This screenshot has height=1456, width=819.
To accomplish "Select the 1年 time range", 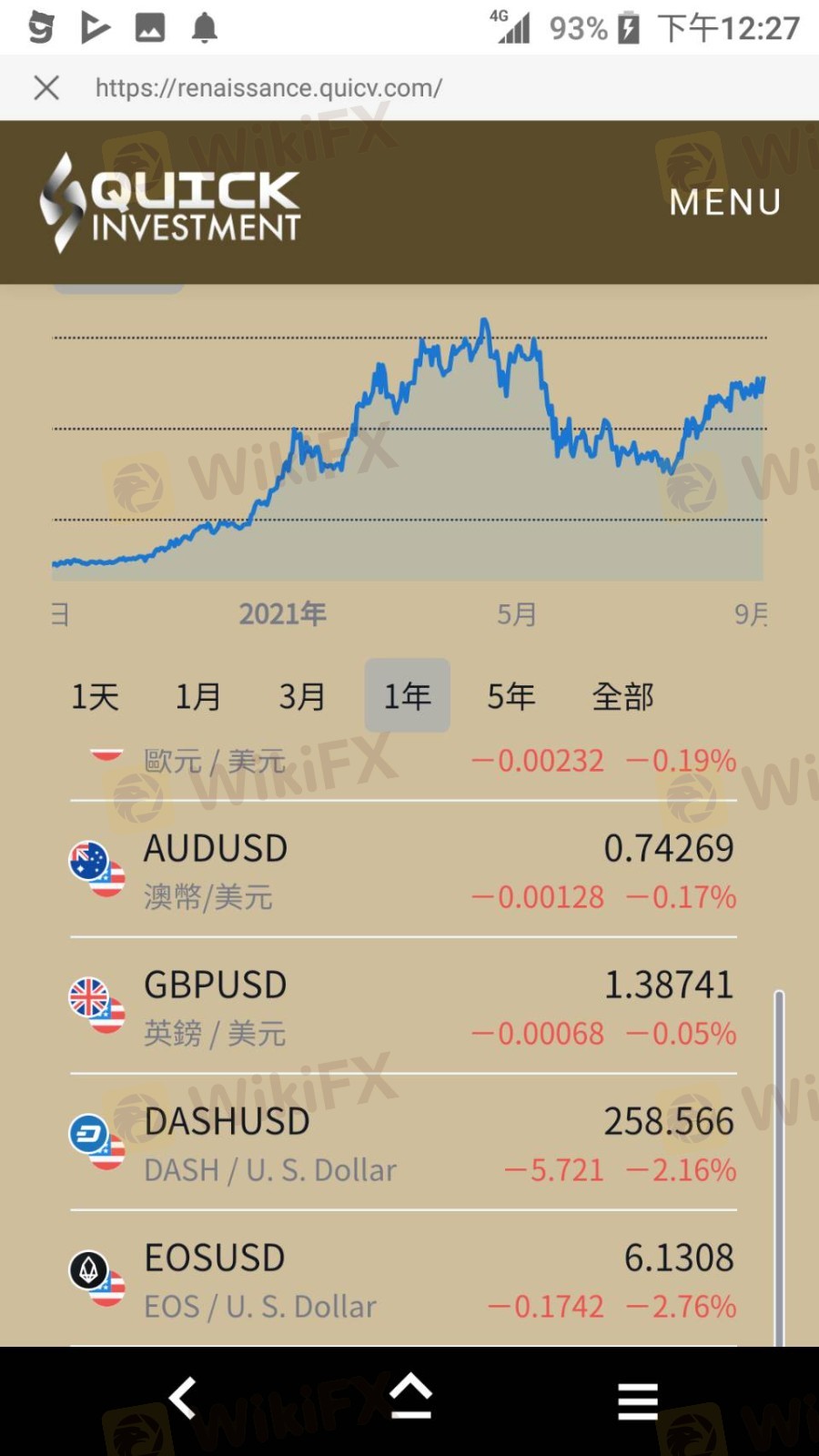I will coord(407,696).
